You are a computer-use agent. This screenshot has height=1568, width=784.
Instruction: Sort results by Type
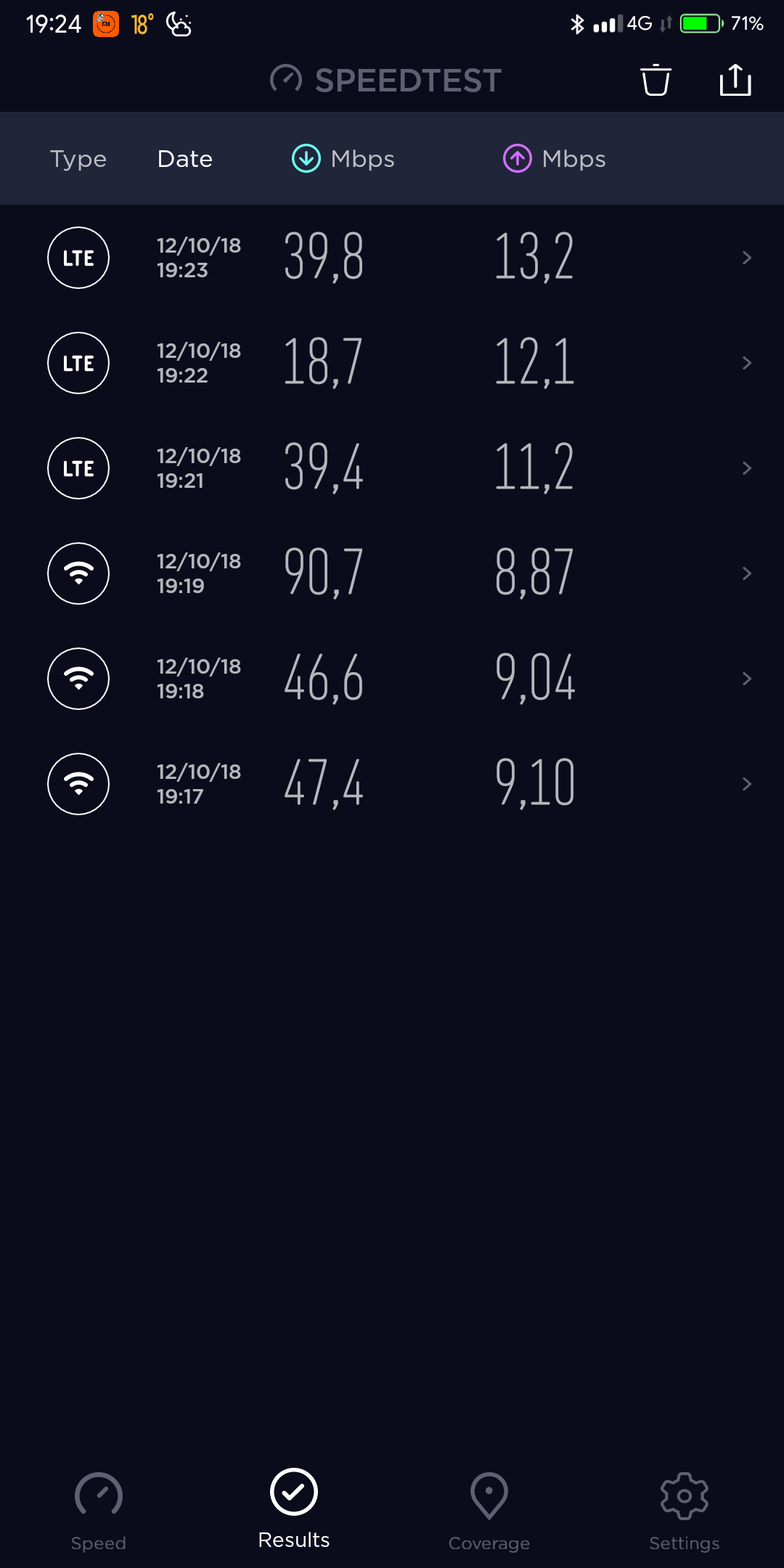point(78,159)
